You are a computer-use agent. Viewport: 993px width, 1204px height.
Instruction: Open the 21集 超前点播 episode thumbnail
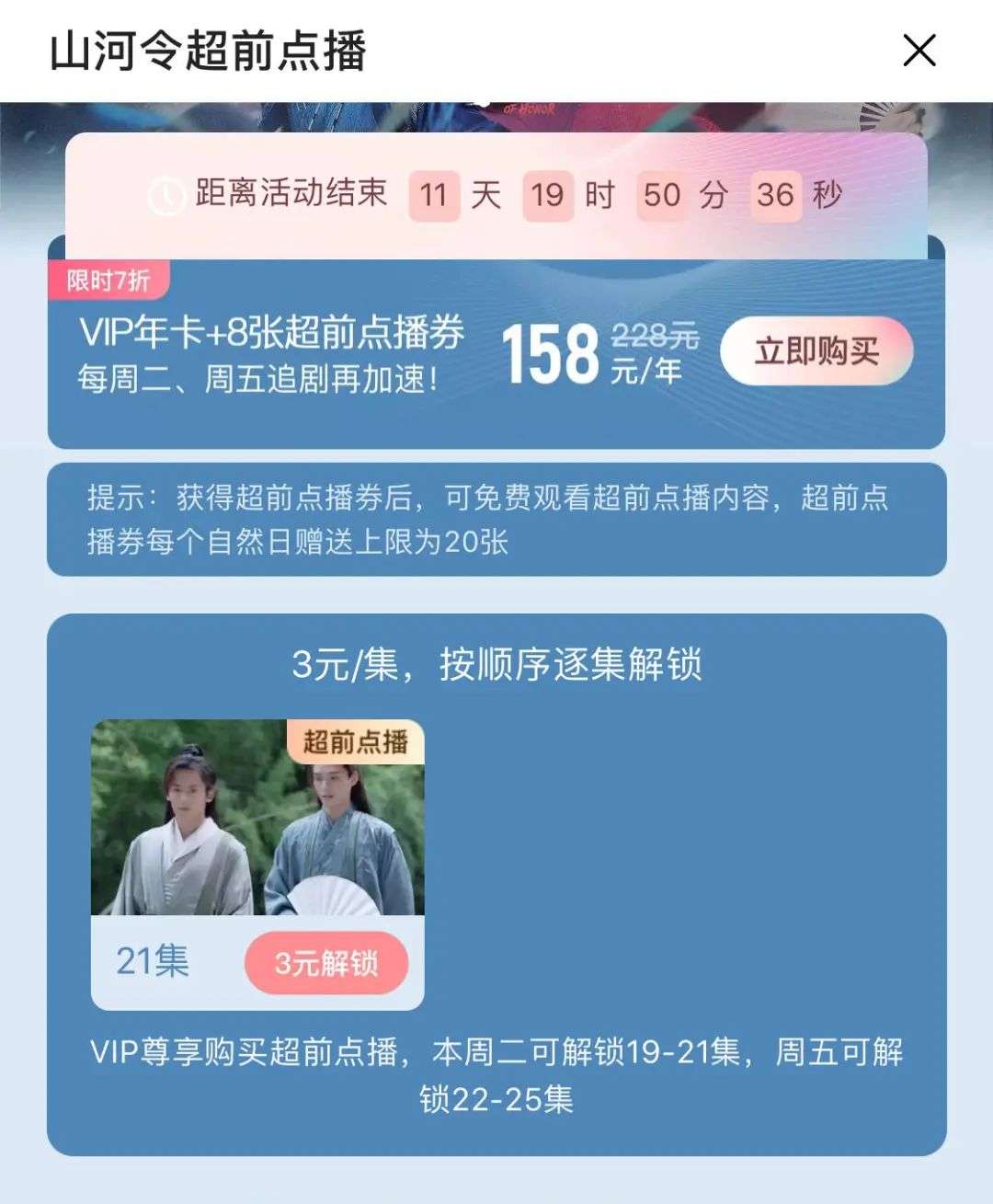click(257, 819)
